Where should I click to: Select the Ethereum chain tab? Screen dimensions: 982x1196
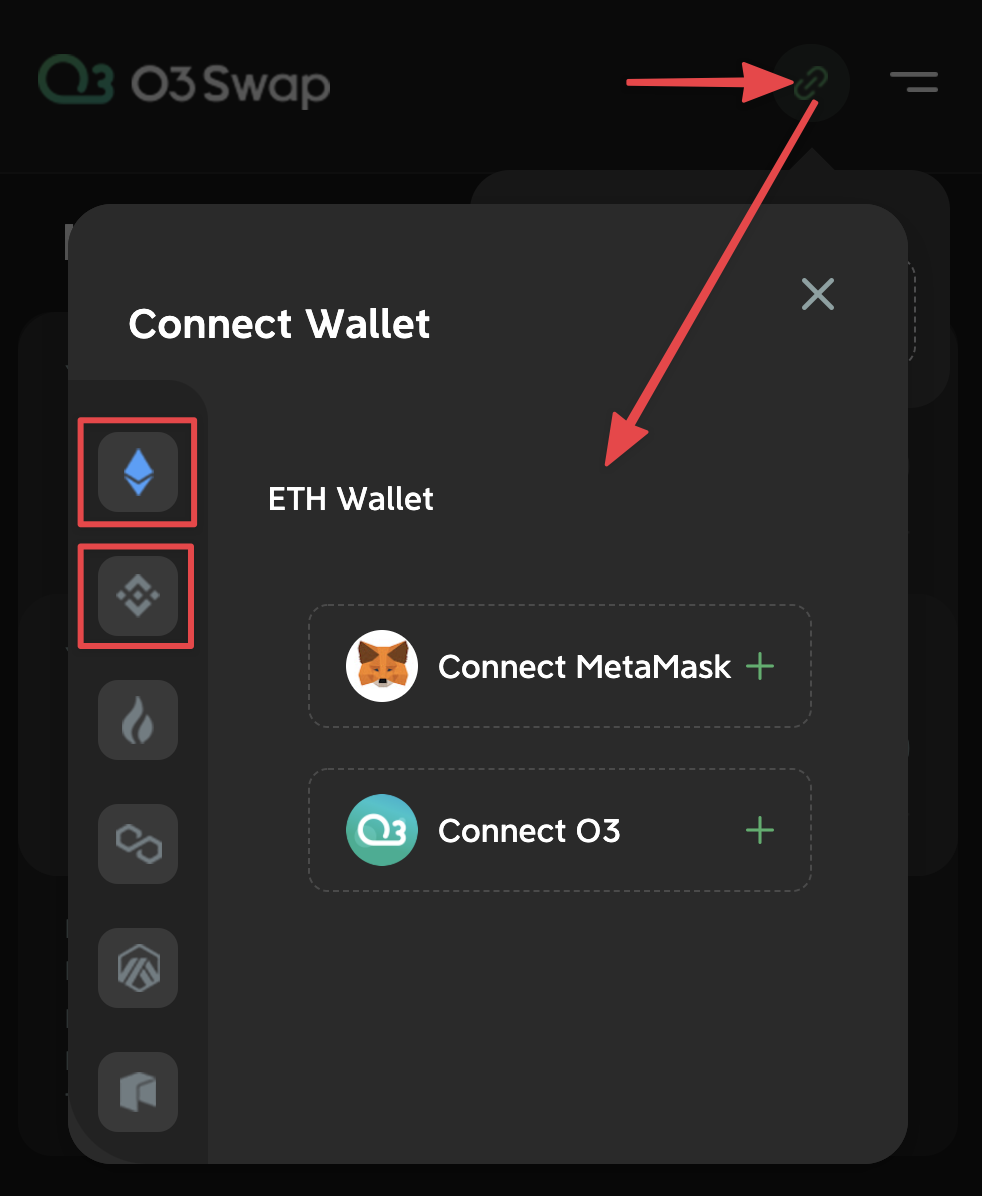point(138,473)
